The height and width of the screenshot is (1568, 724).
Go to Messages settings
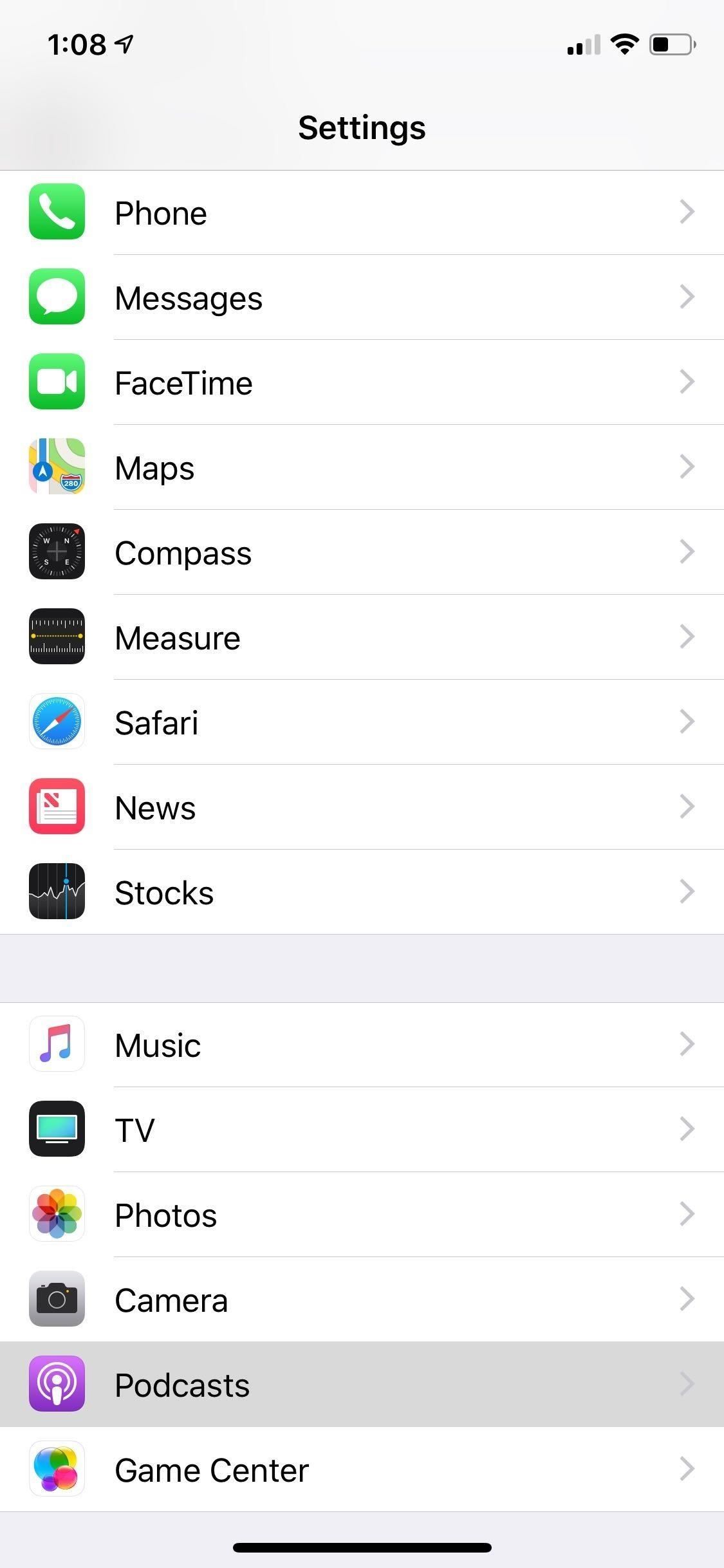[360, 297]
